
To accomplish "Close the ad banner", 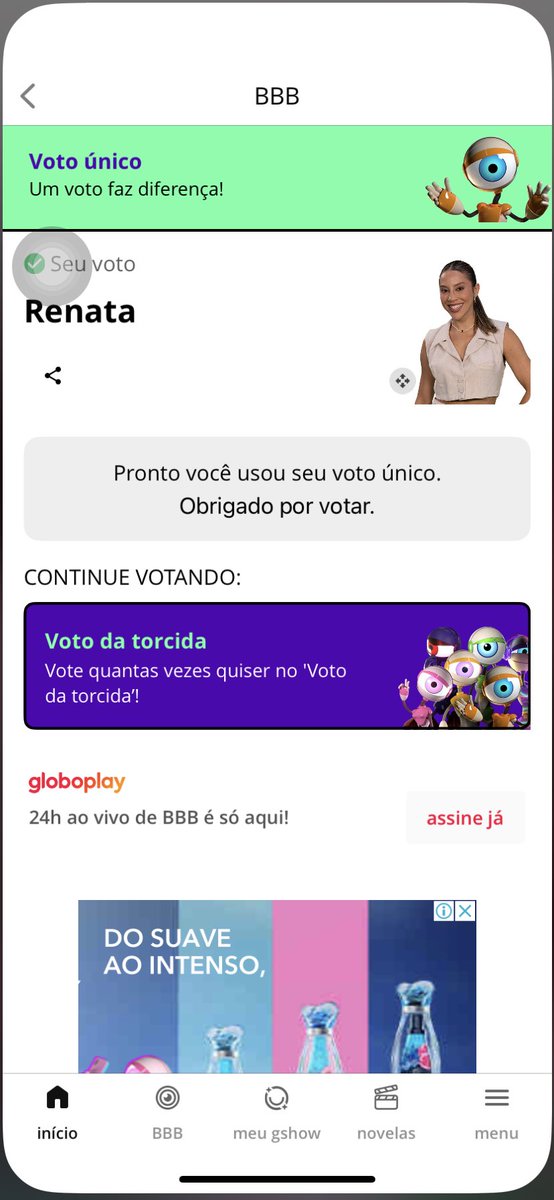I will click(465, 910).
